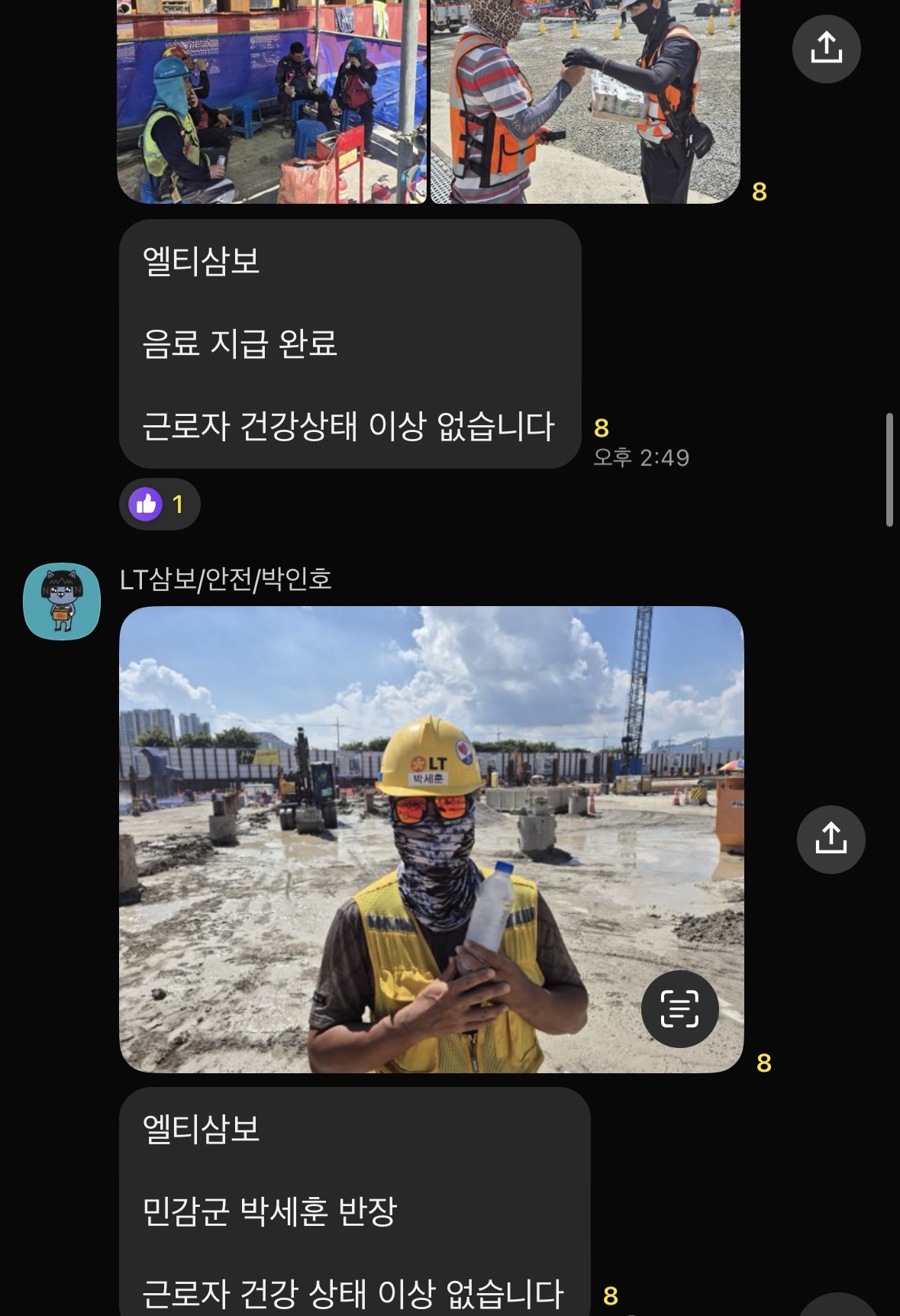Open LT삼보/안전/박인호's profile avatar
The image size is (900, 1316).
click(62, 602)
